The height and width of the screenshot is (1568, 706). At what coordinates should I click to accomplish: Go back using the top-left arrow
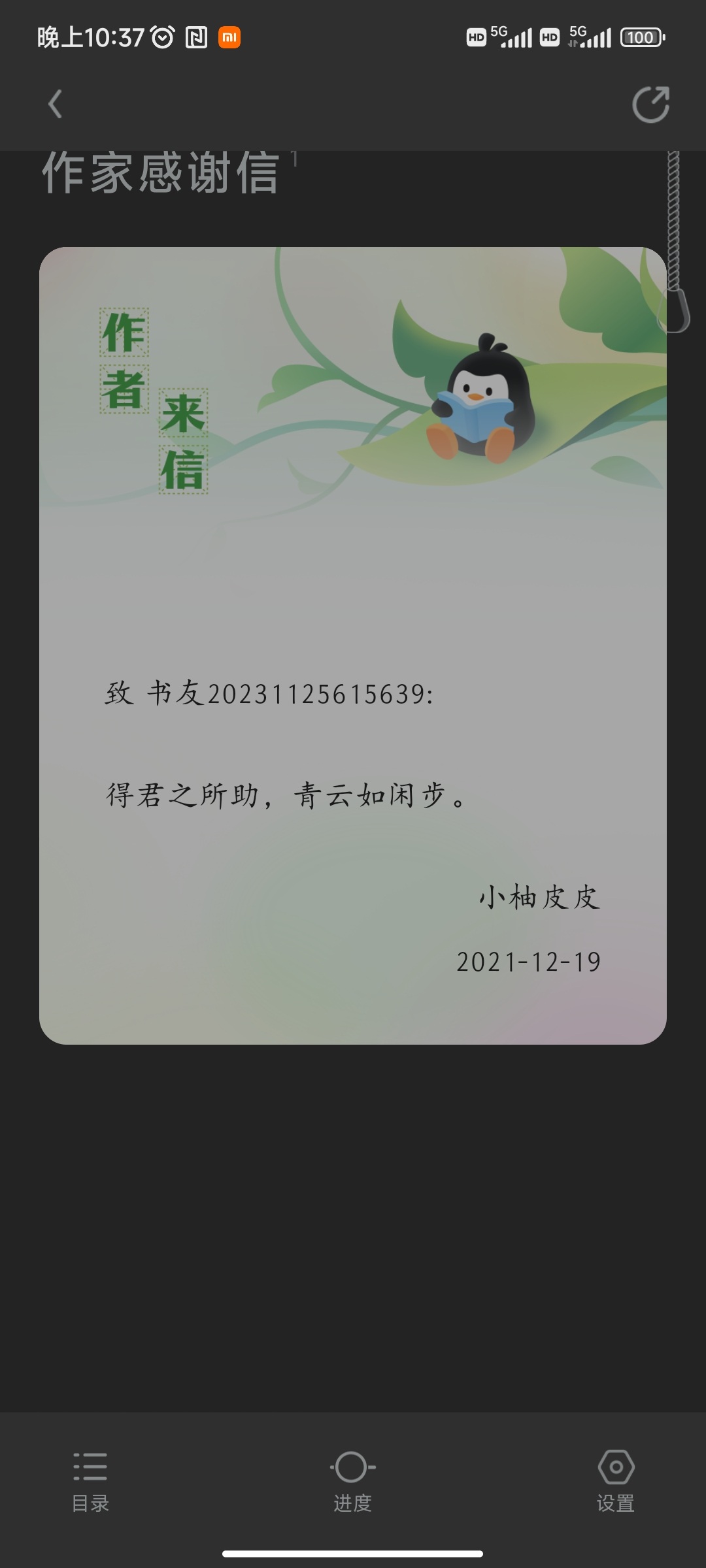(x=56, y=105)
